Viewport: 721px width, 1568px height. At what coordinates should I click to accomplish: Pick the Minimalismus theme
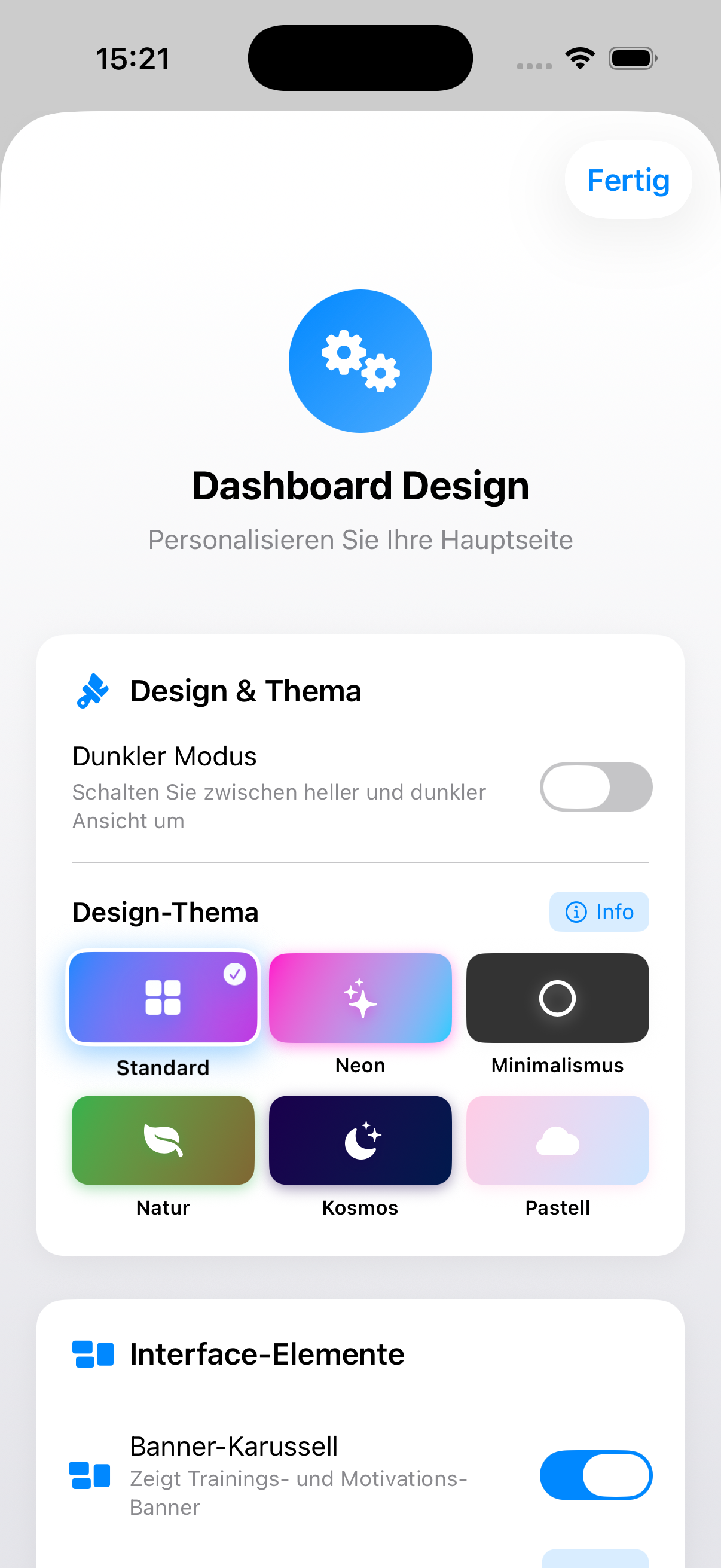click(557, 997)
